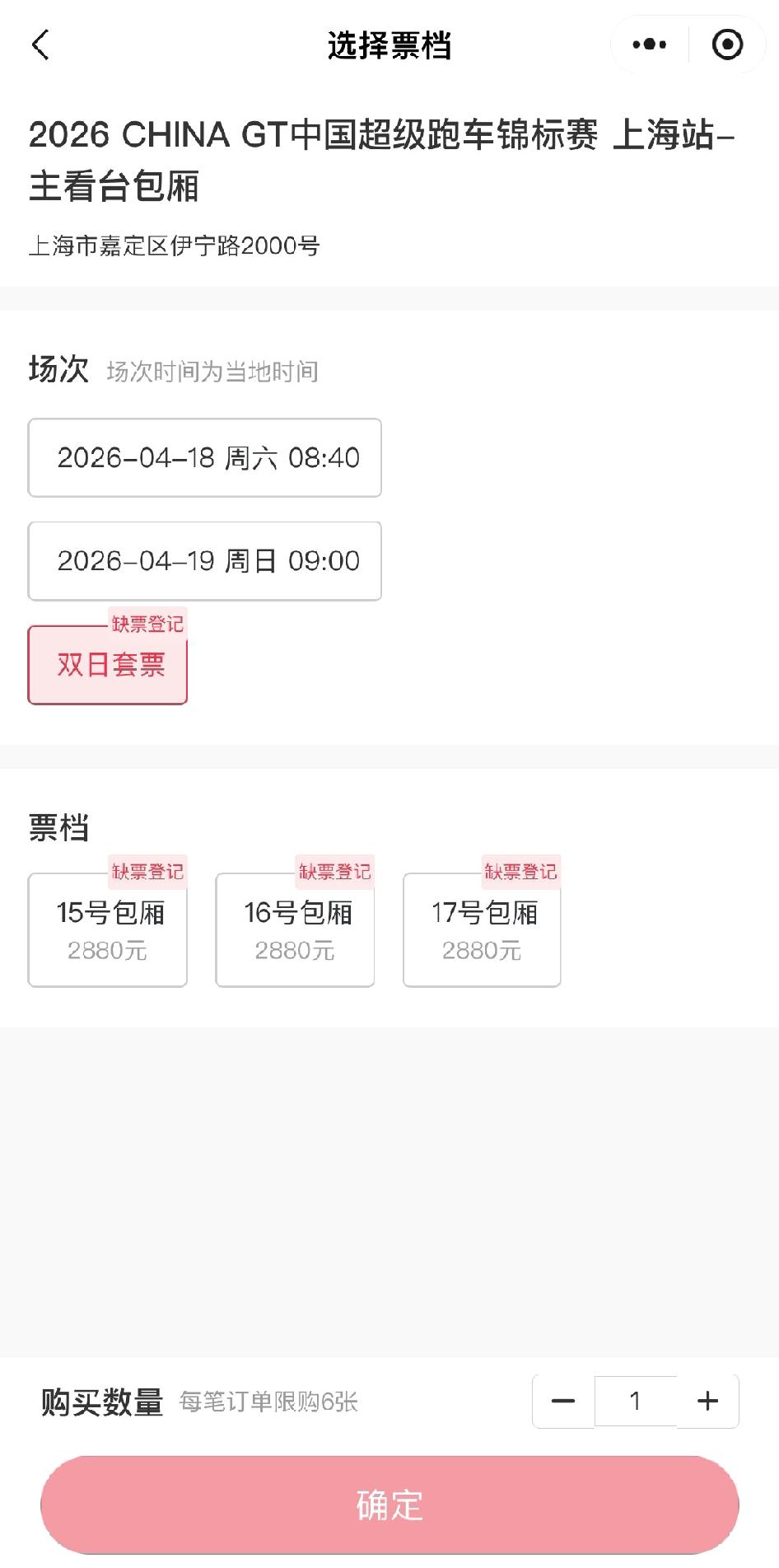This screenshot has width=779, height=1568.
Task: Choose the 16号包厢 ticket tier
Action: click(x=294, y=929)
